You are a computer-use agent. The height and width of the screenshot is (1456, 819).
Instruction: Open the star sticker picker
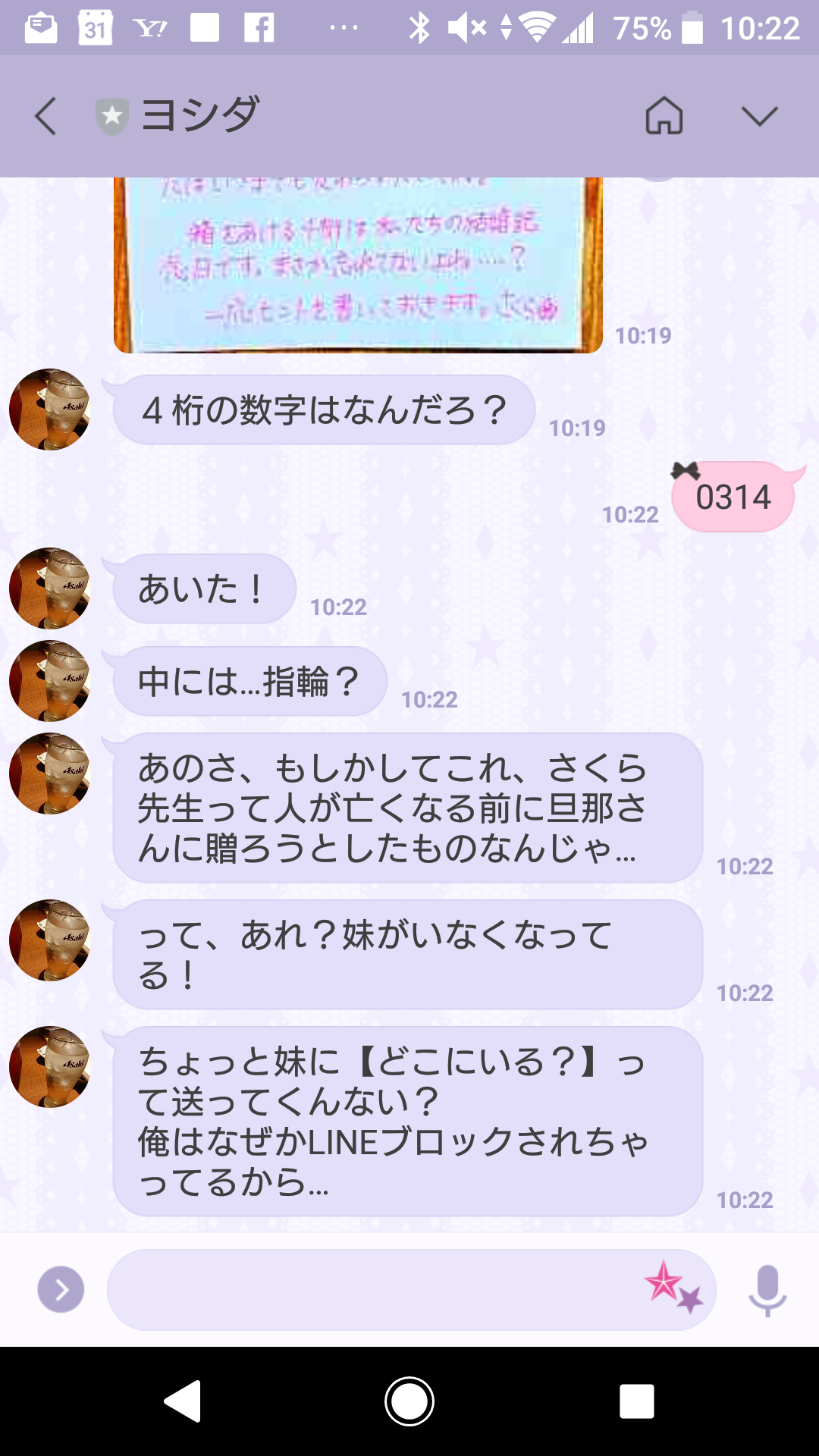[x=673, y=1287]
